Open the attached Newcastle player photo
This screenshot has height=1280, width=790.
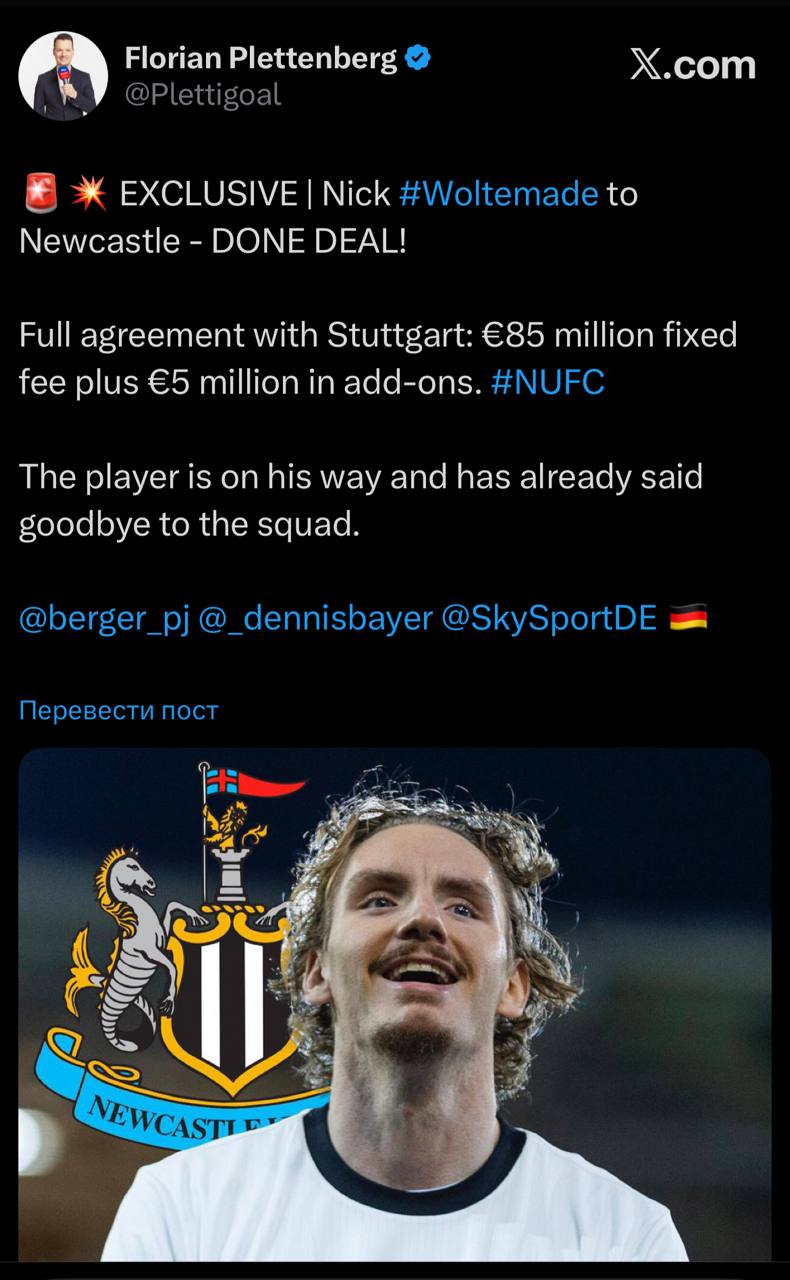(394, 1004)
